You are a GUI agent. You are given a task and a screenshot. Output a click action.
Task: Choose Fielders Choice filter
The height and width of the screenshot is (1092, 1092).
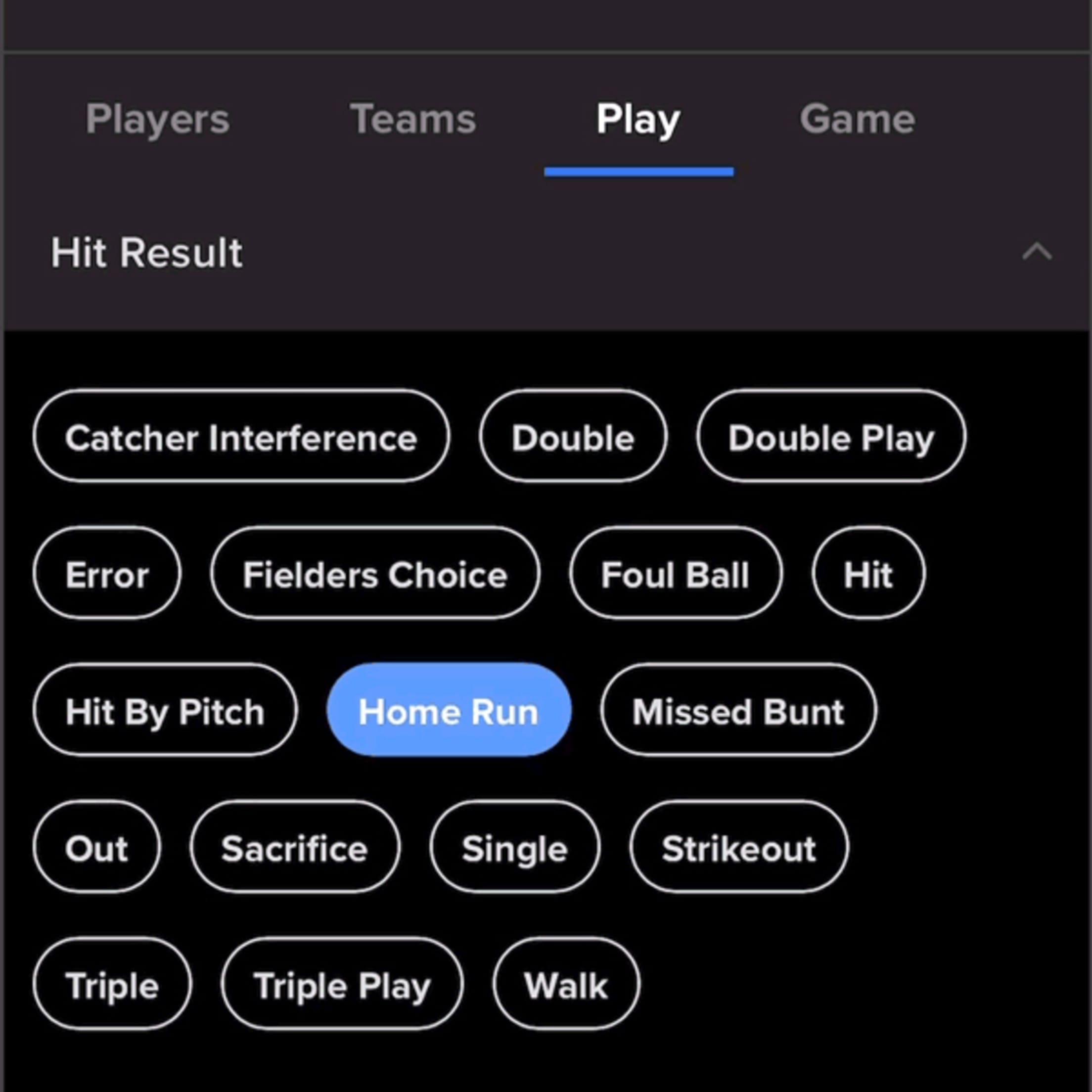375,573
